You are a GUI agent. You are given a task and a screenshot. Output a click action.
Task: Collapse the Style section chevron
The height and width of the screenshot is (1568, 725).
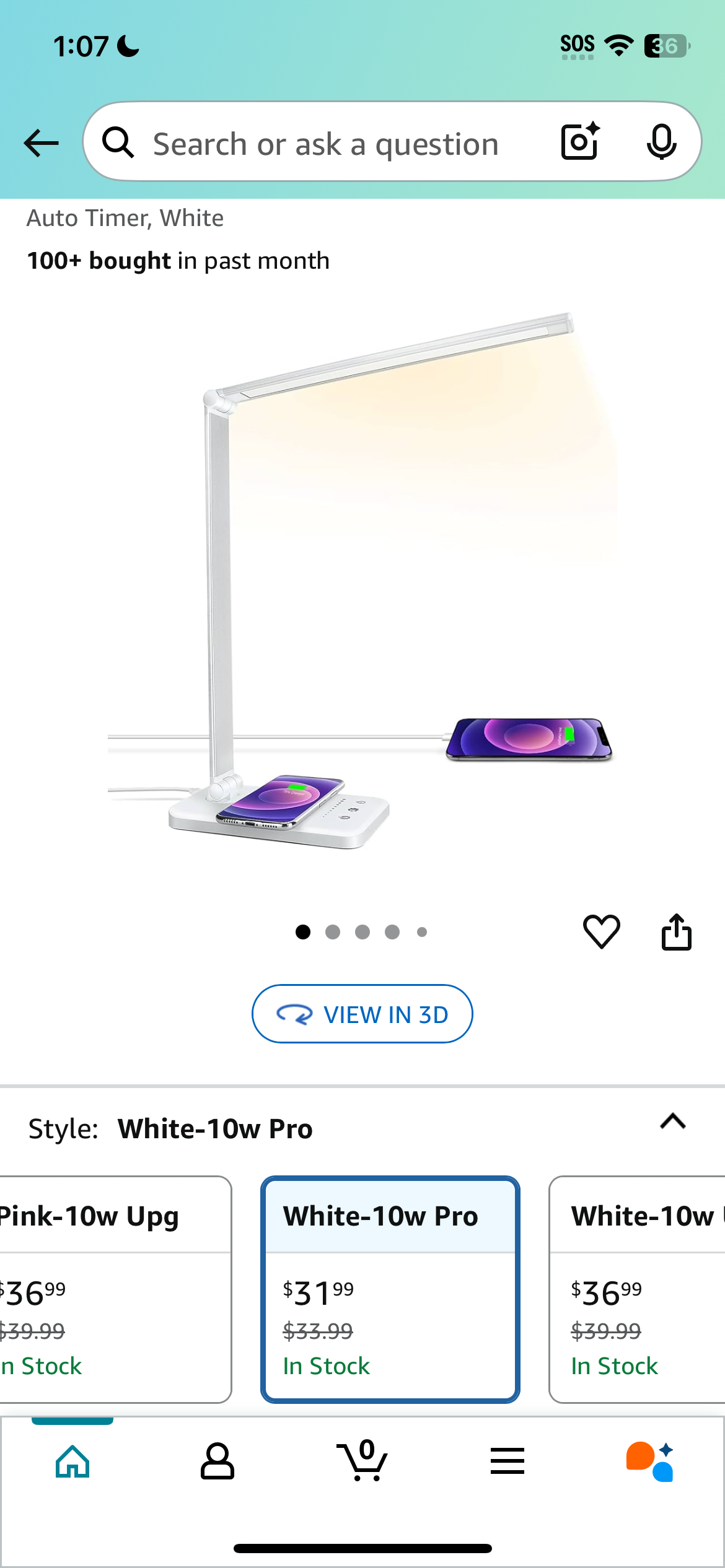point(673,1121)
